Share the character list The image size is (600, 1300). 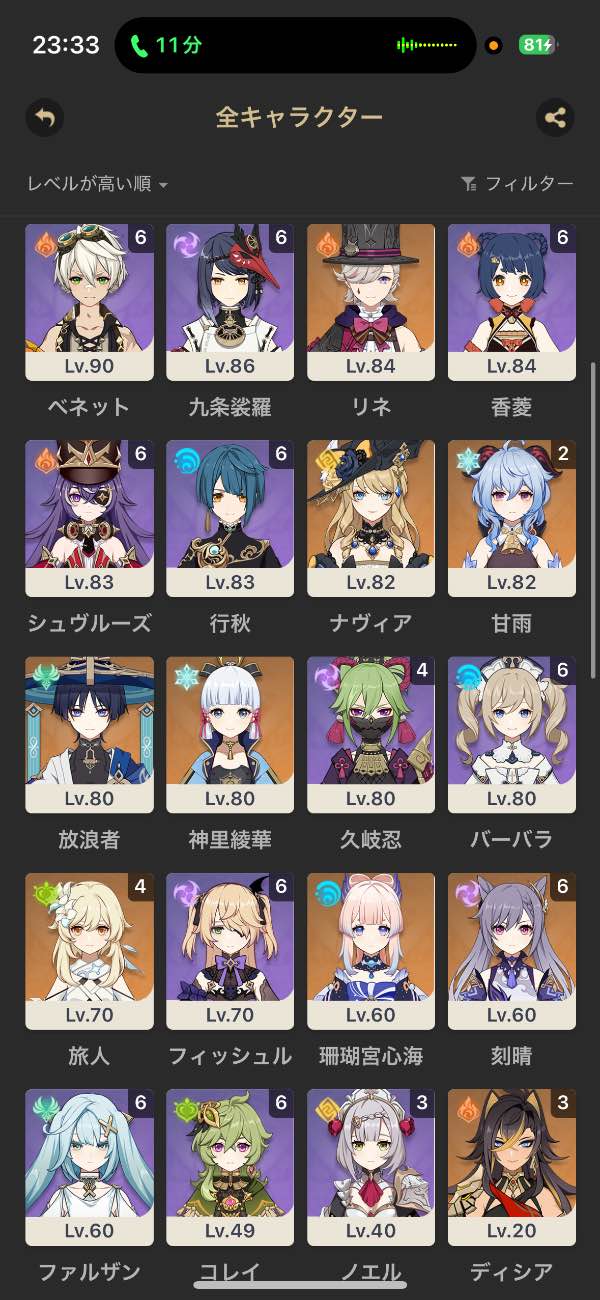[555, 118]
